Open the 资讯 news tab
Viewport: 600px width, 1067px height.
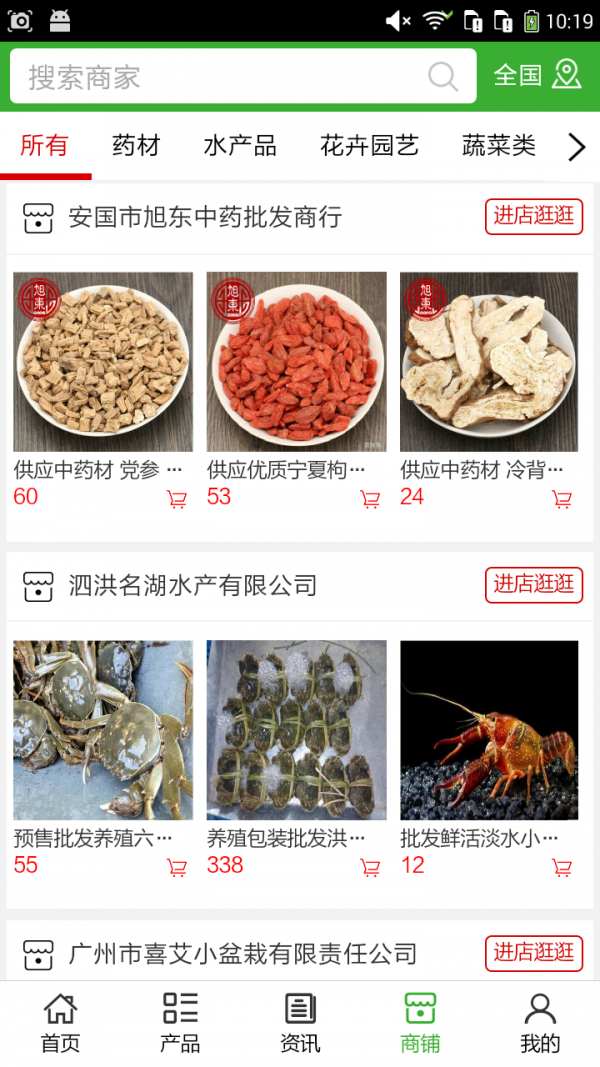300,1023
